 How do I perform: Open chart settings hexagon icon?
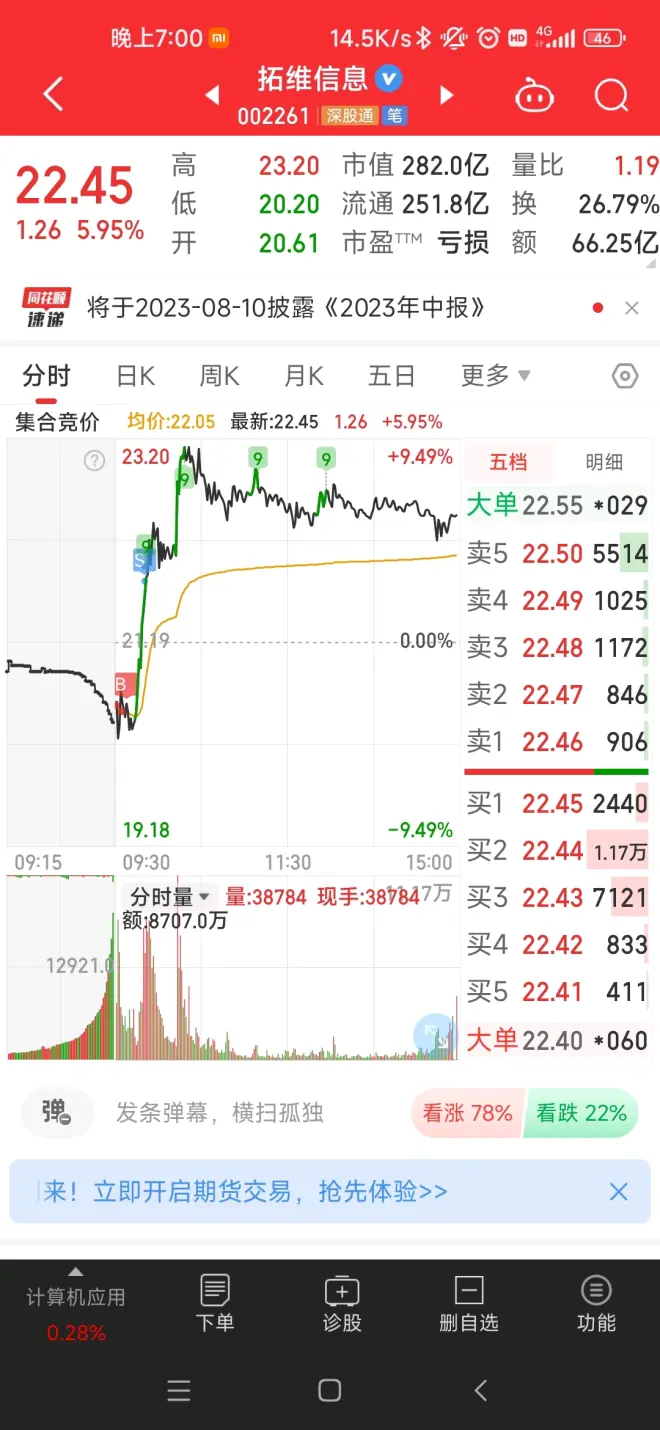tap(625, 376)
